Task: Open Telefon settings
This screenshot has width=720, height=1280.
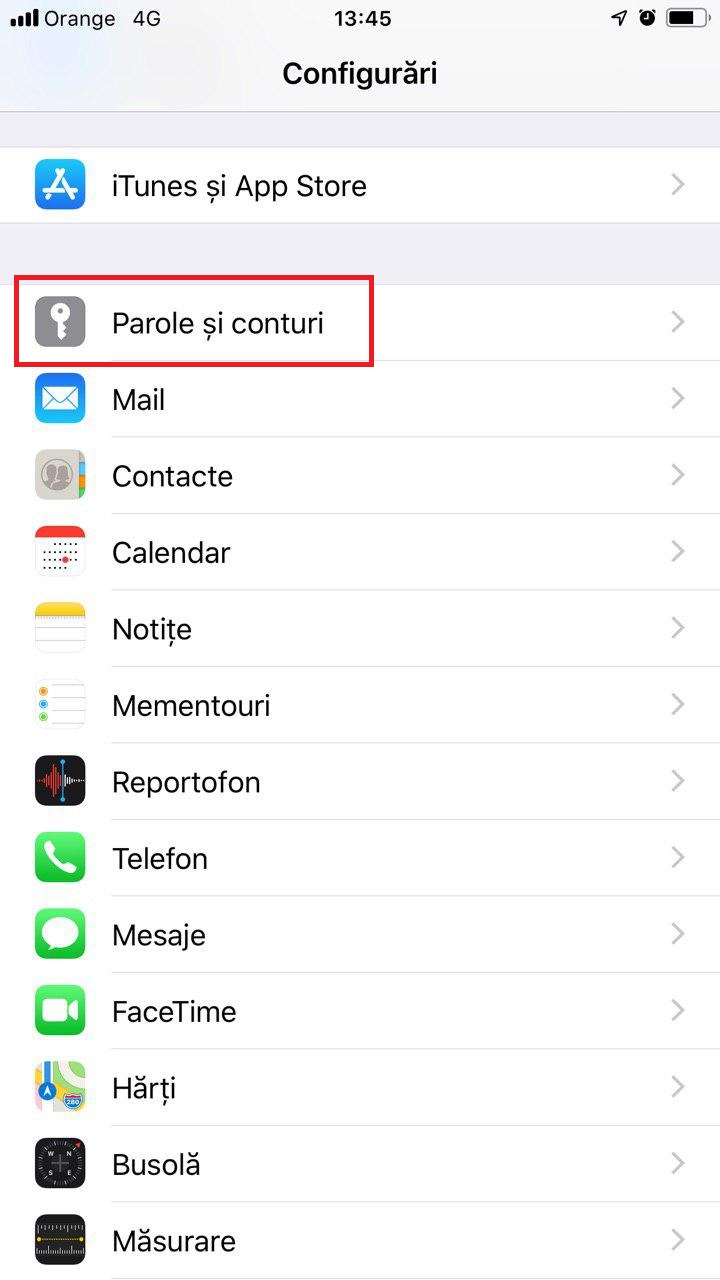Action: [x=360, y=858]
